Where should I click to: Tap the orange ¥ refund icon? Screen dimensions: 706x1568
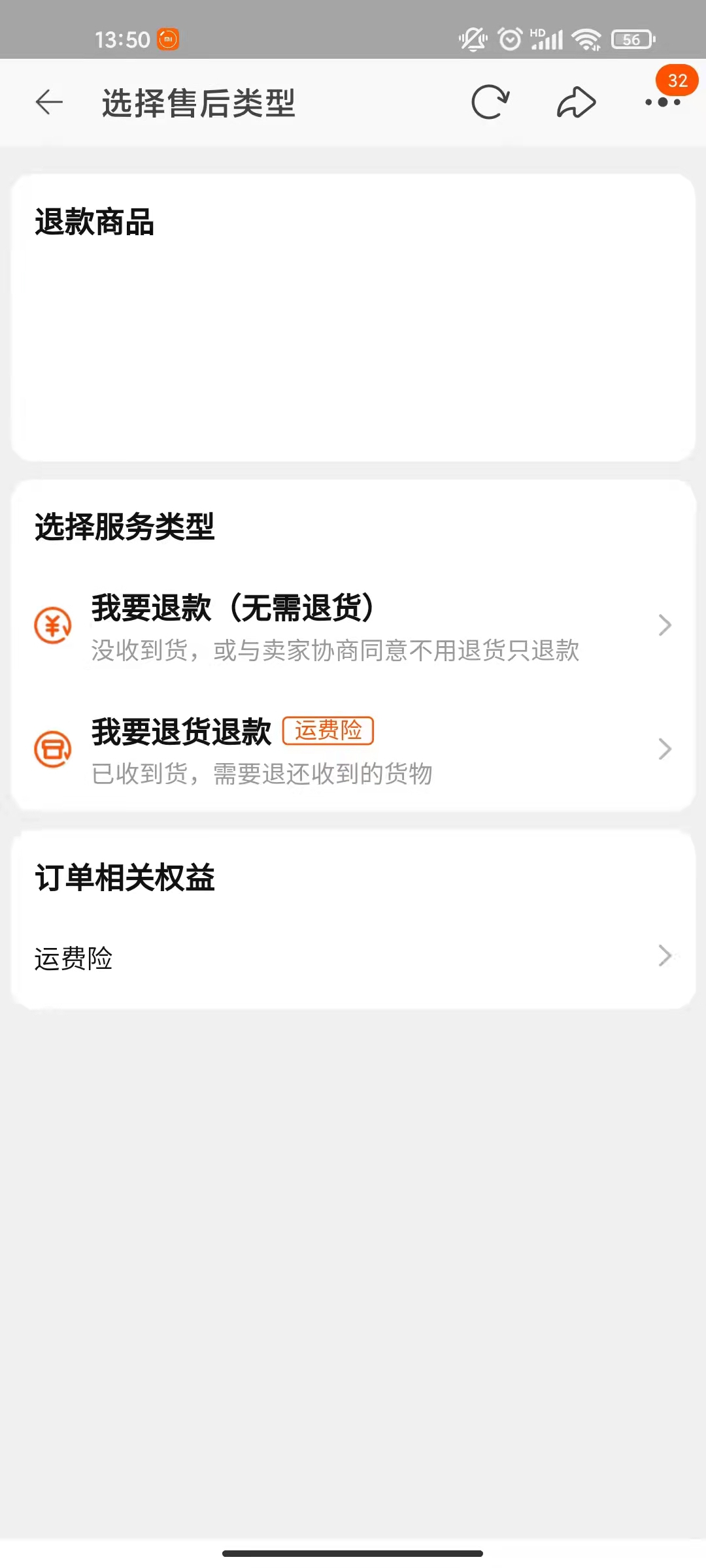tap(53, 625)
